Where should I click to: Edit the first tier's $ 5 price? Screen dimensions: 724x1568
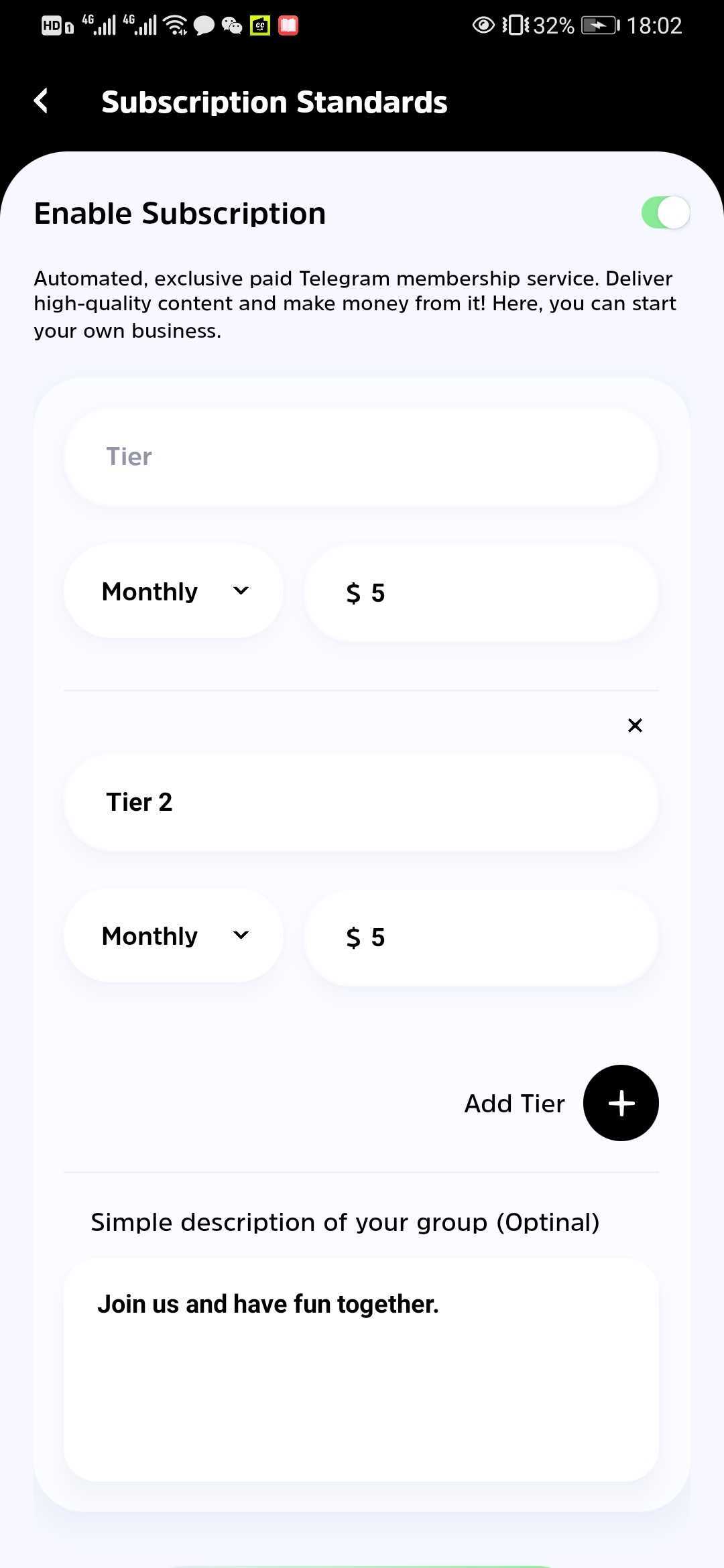(481, 593)
